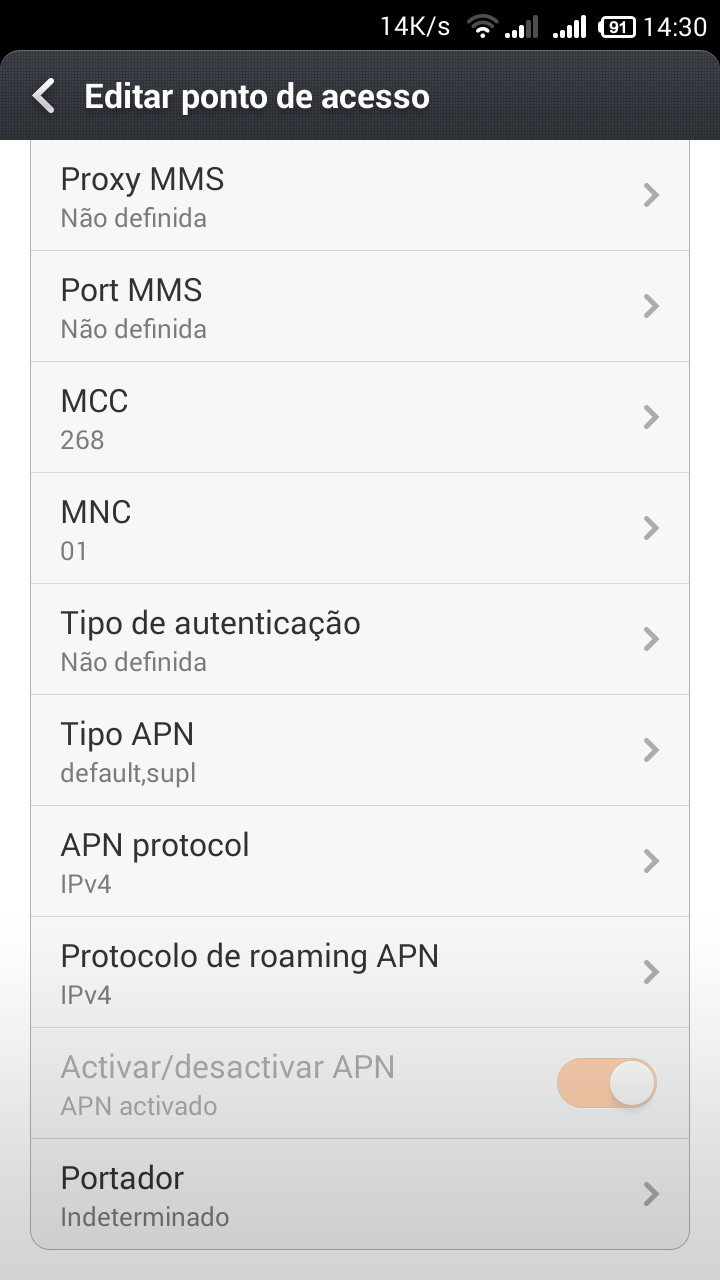Change the MNC value
Image resolution: width=720 pixels, height=1280 pixels.
[360, 528]
